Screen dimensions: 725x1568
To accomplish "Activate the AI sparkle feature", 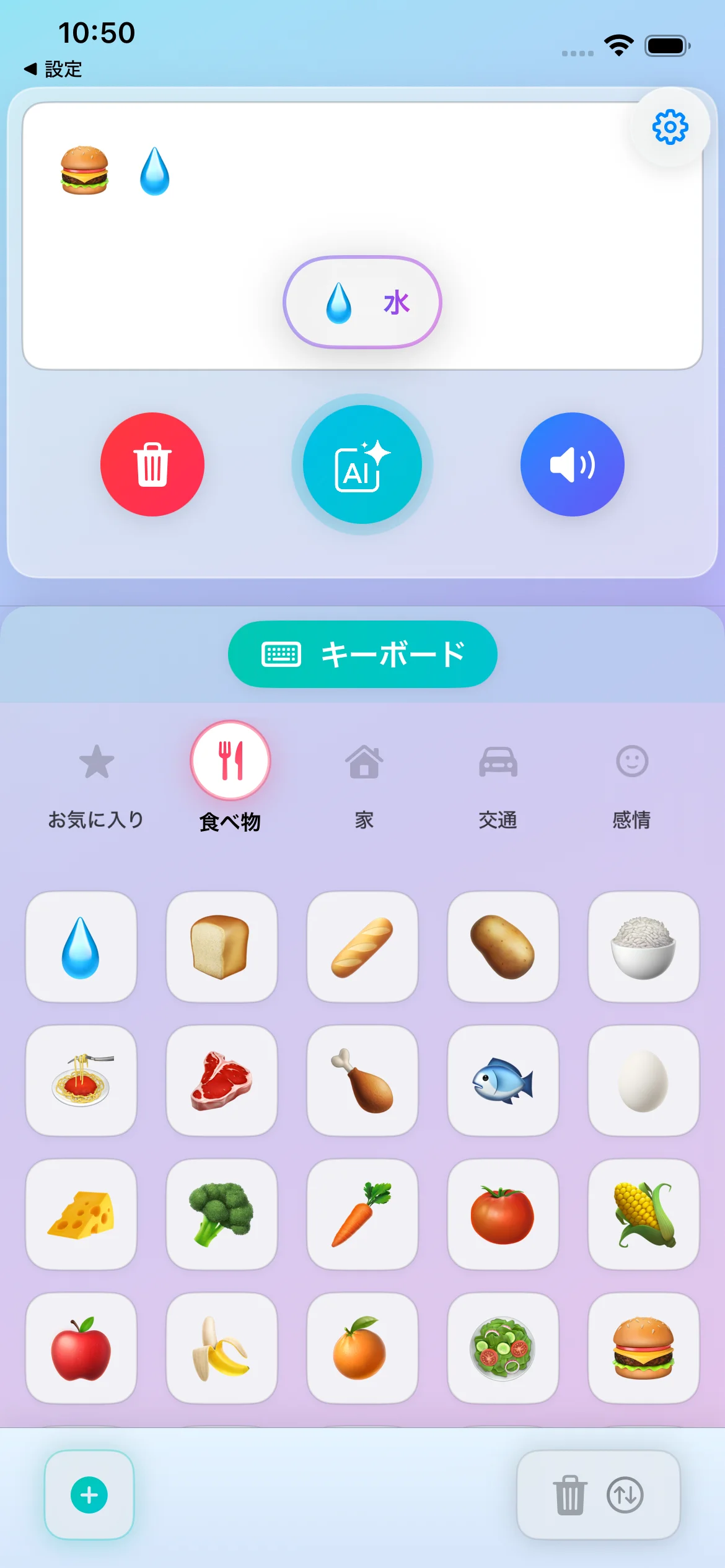I will pos(362,465).
